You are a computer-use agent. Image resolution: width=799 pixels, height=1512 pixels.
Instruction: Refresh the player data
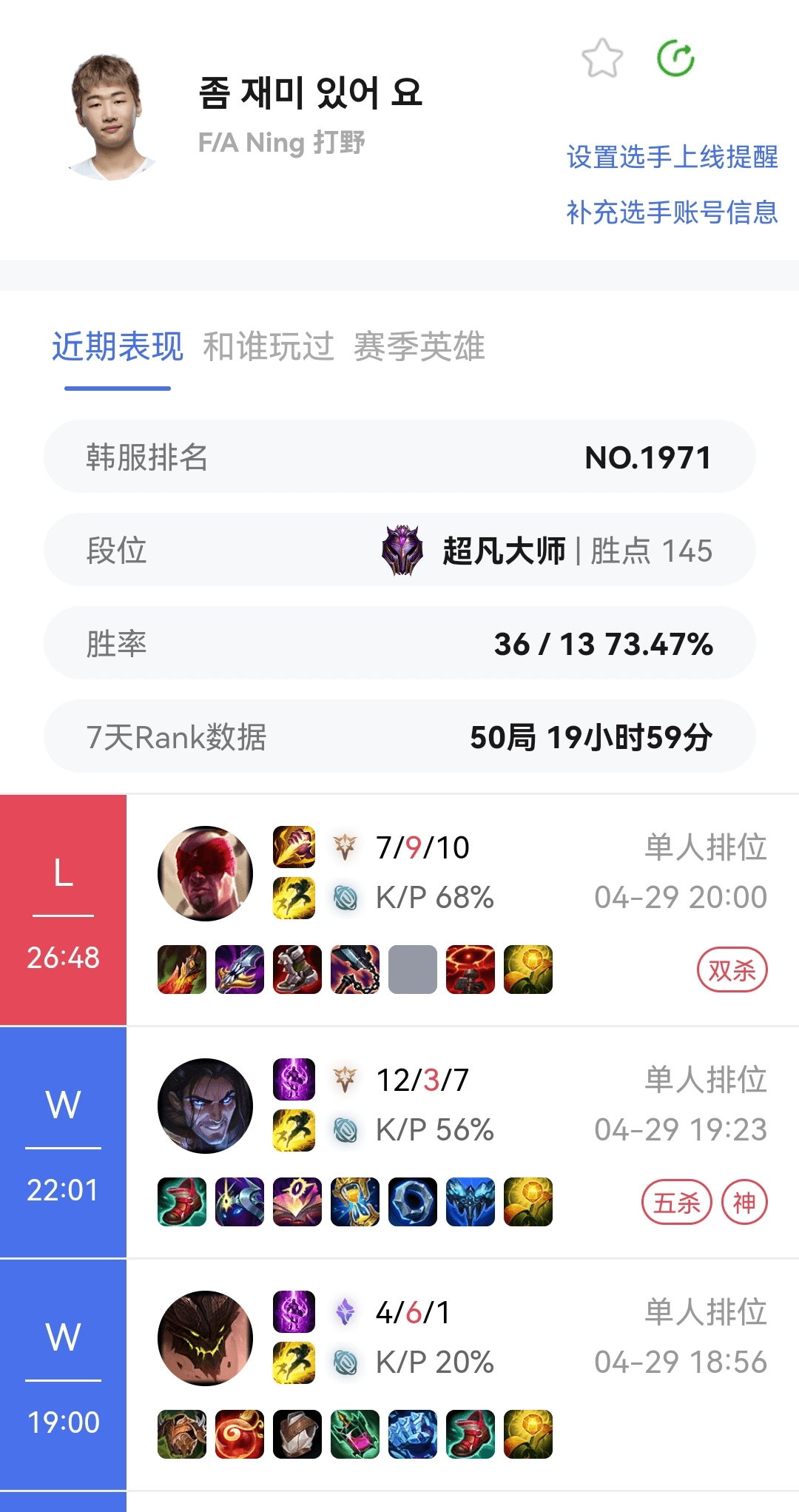pyautogui.click(x=675, y=58)
